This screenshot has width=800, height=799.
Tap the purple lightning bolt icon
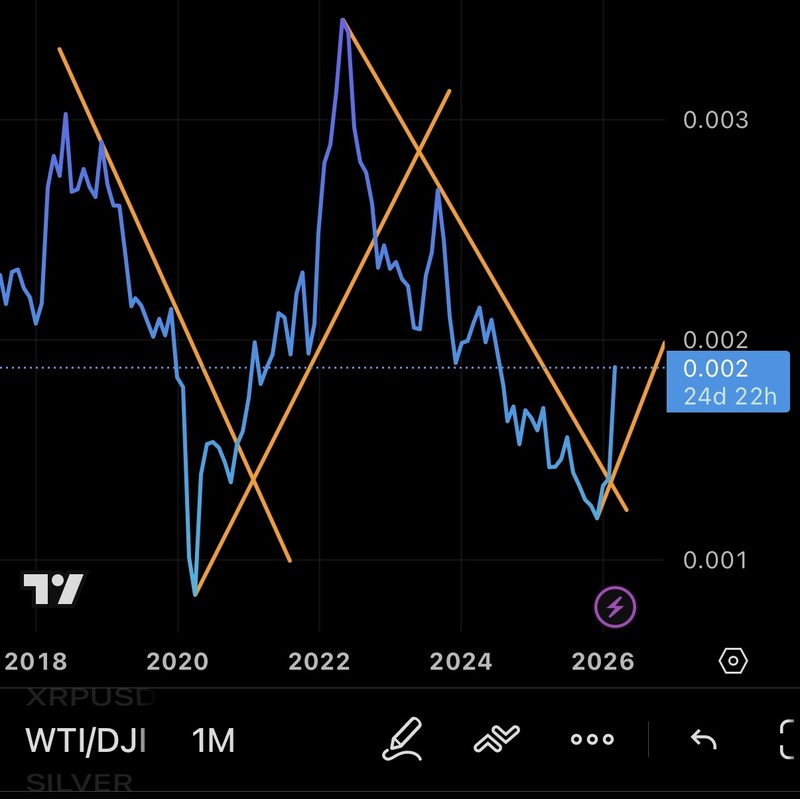click(615, 605)
